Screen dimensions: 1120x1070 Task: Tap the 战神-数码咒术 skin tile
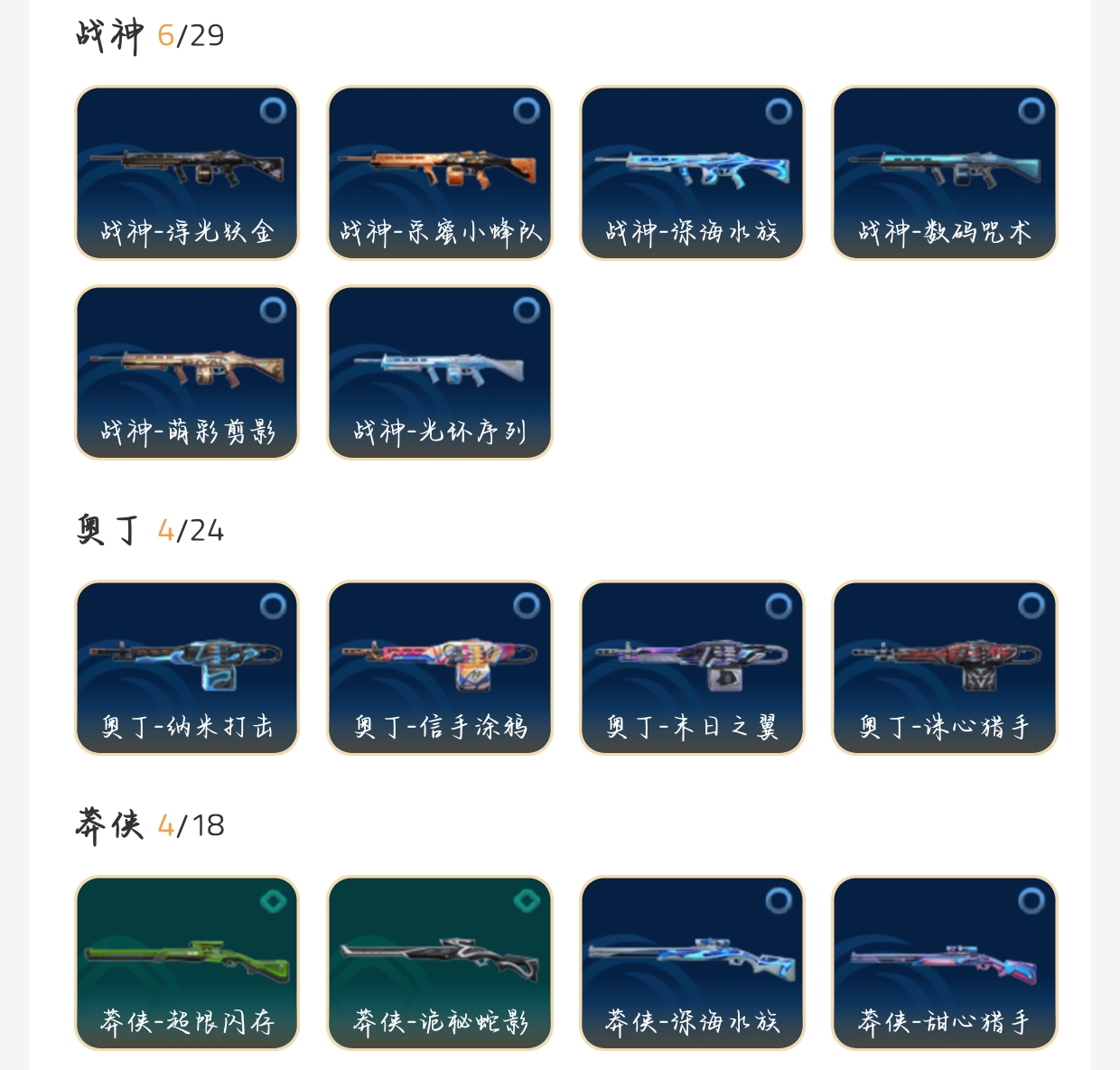(x=945, y=172)
